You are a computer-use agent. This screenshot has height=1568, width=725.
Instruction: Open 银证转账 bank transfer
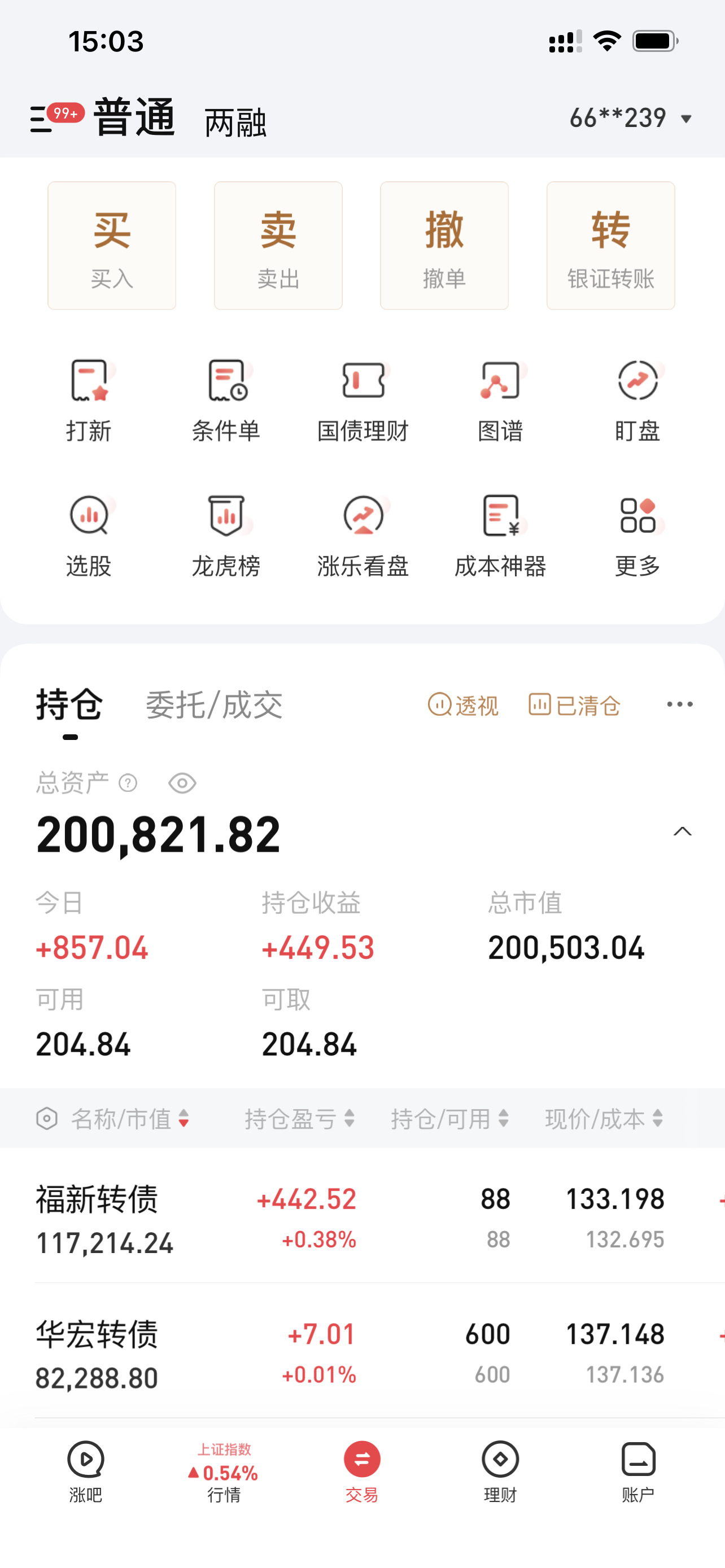point(610,246)
